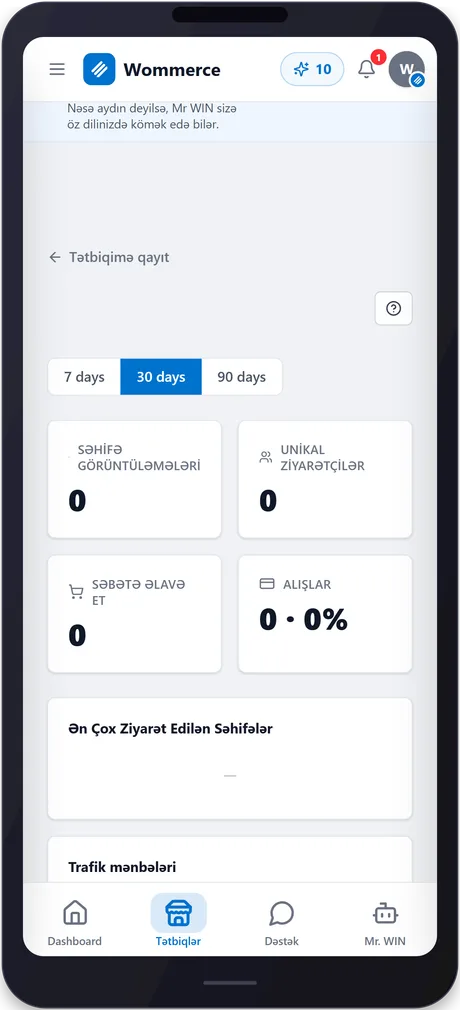Select the 30 days range
The image size is (460, 1010).
pos(161,377)
